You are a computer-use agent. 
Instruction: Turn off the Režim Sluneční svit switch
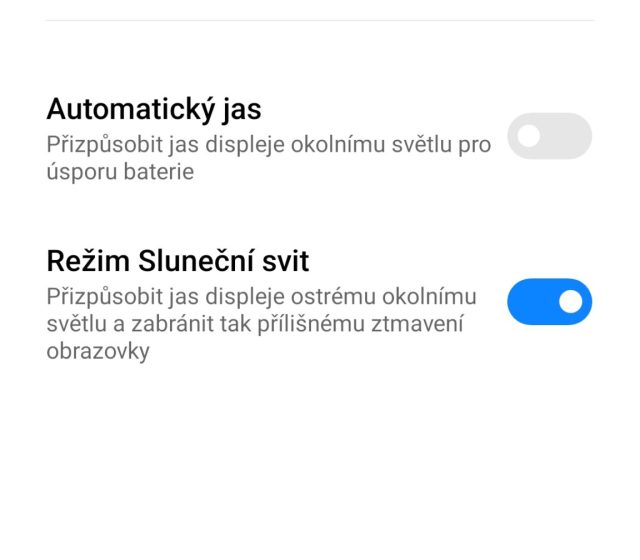point(549,301)
